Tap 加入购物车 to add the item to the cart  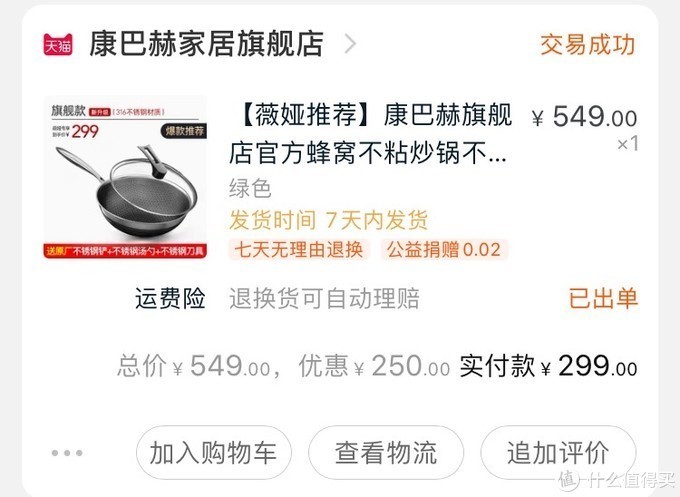pos(213,453)
